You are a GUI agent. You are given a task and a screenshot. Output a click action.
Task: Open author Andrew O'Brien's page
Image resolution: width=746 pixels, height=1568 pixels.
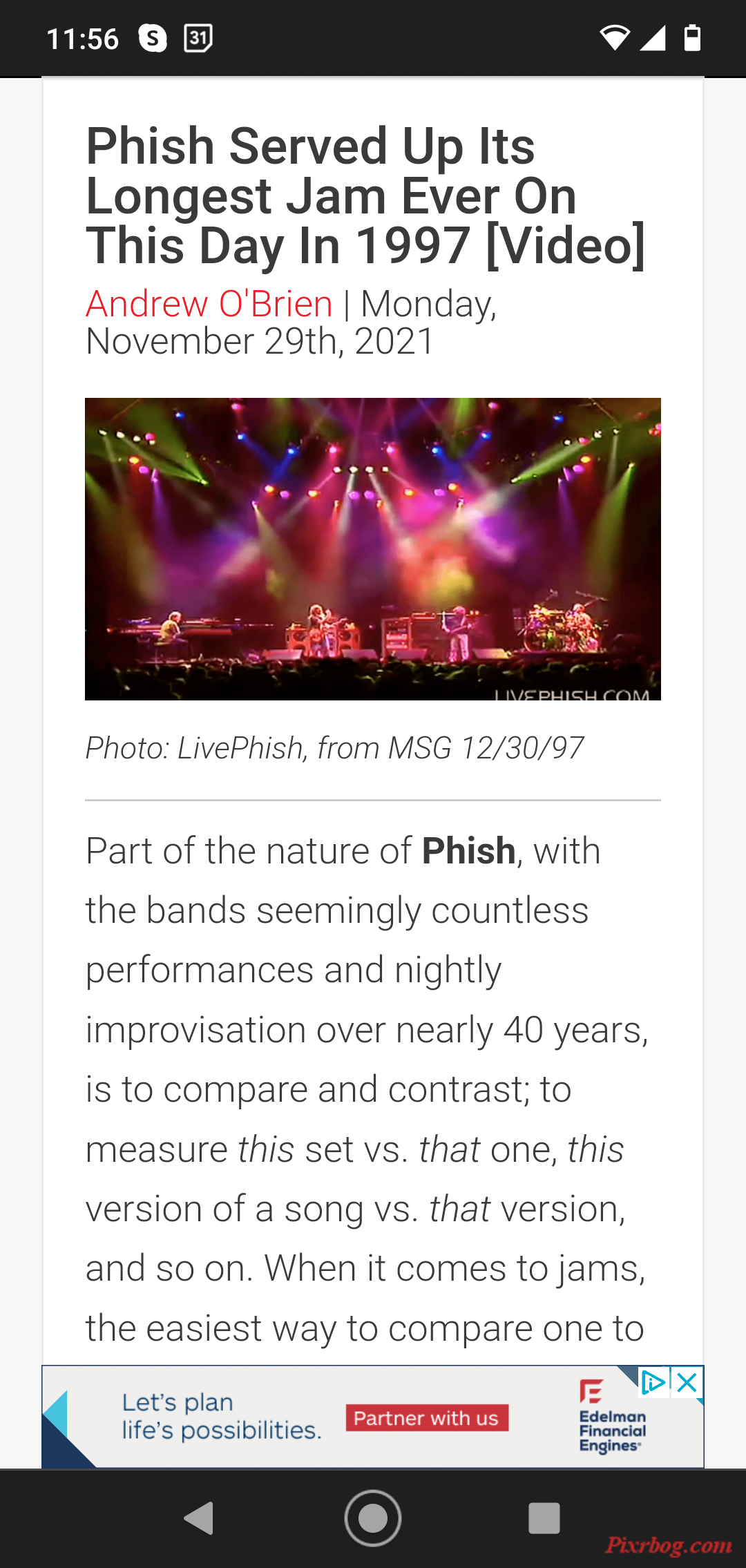209,304
